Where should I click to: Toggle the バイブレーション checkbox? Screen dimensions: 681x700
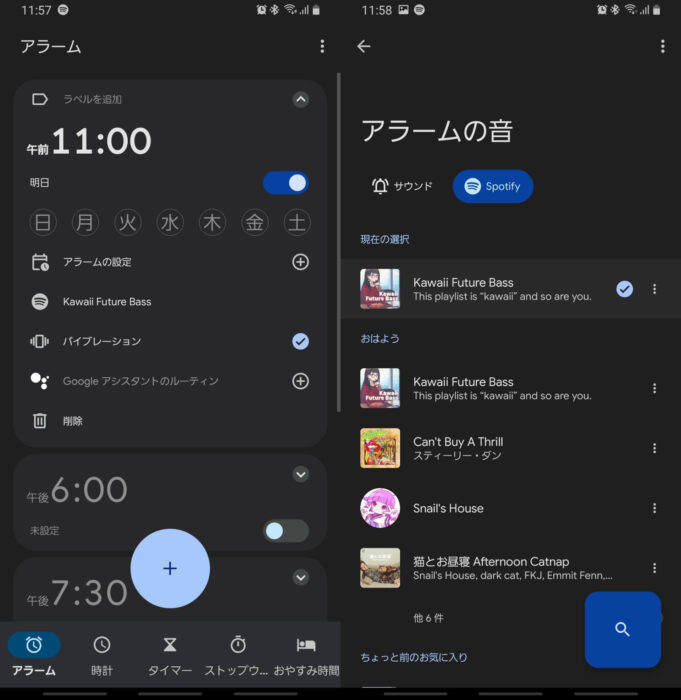300,341
